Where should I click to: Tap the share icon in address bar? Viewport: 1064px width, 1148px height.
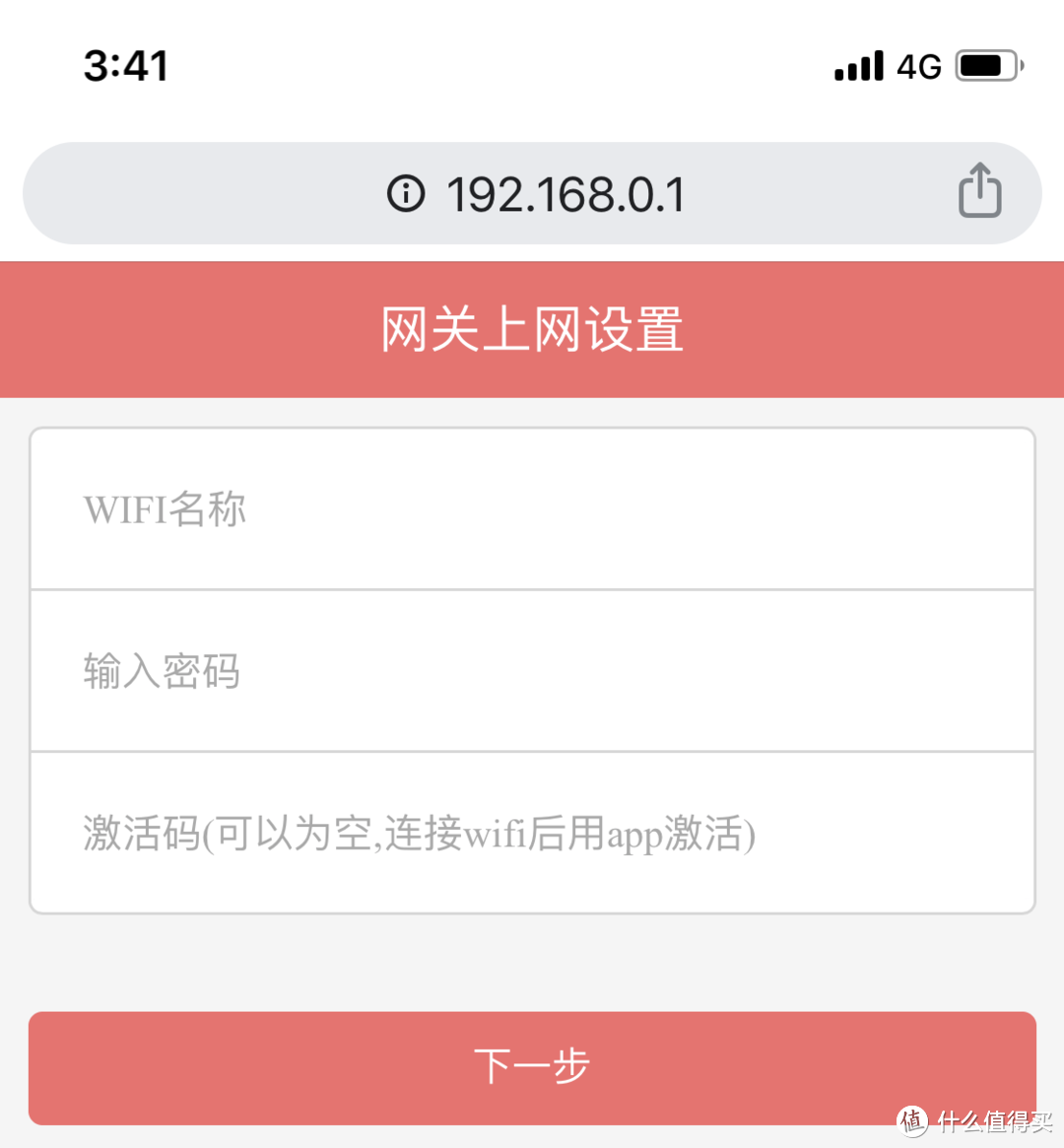(979, 191)
